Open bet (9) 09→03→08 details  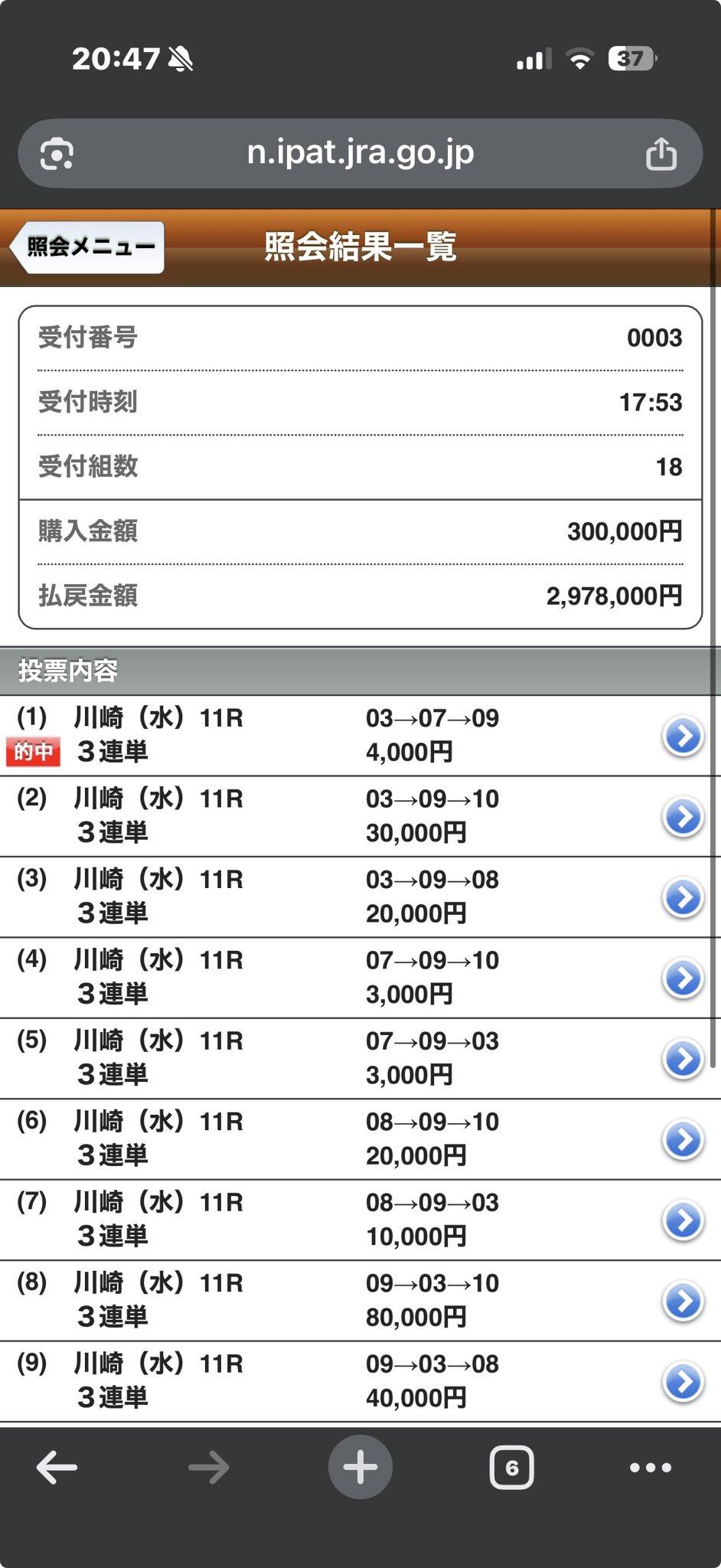click(682, 1382)
